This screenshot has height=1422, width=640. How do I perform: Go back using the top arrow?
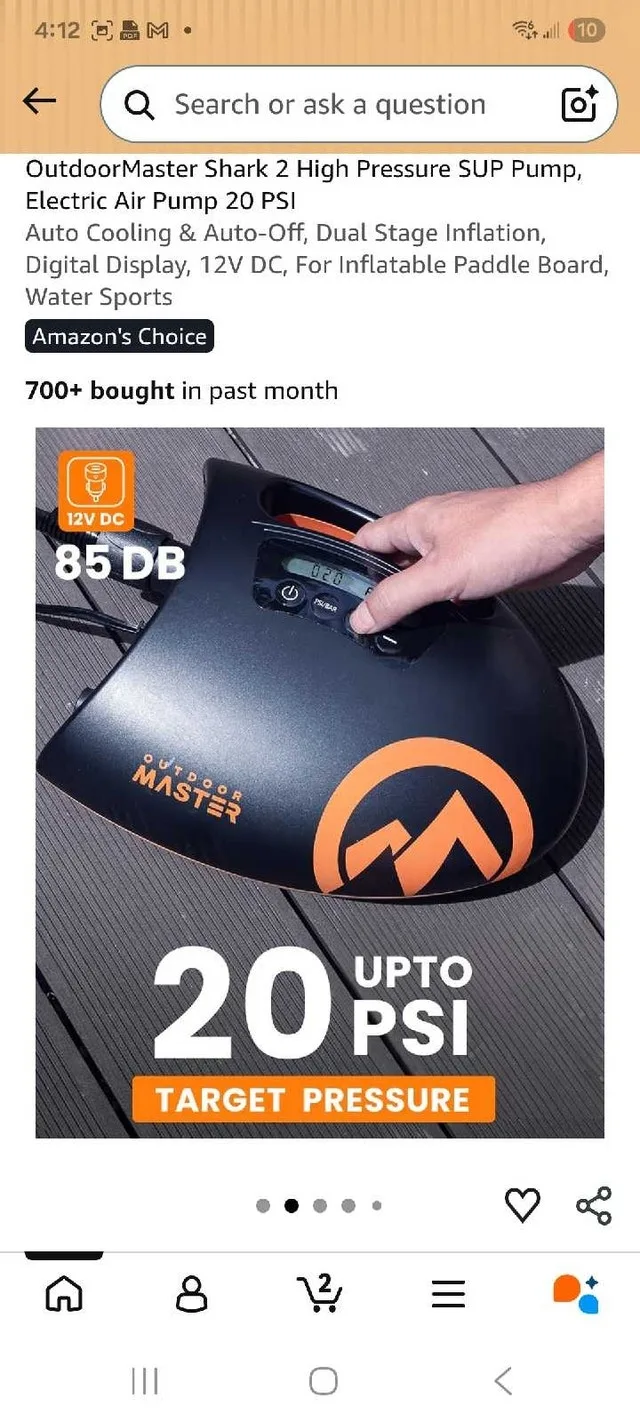(40, 100)
